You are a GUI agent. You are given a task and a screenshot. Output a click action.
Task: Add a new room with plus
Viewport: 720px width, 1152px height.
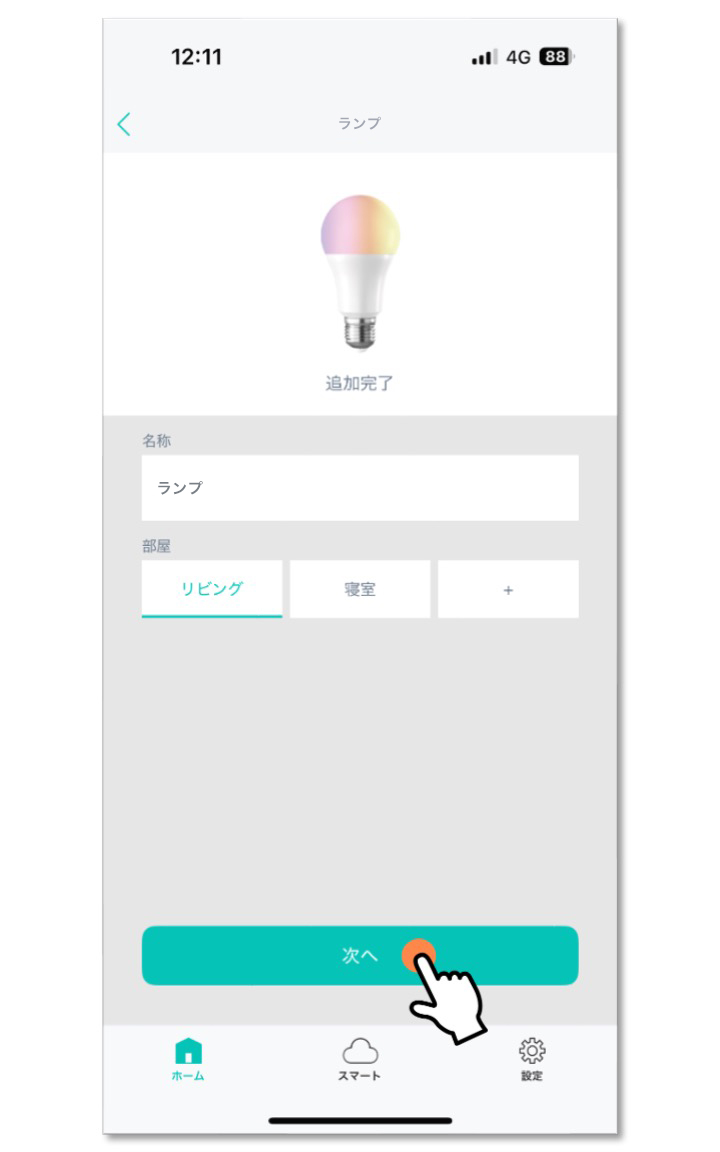(508, 589)
